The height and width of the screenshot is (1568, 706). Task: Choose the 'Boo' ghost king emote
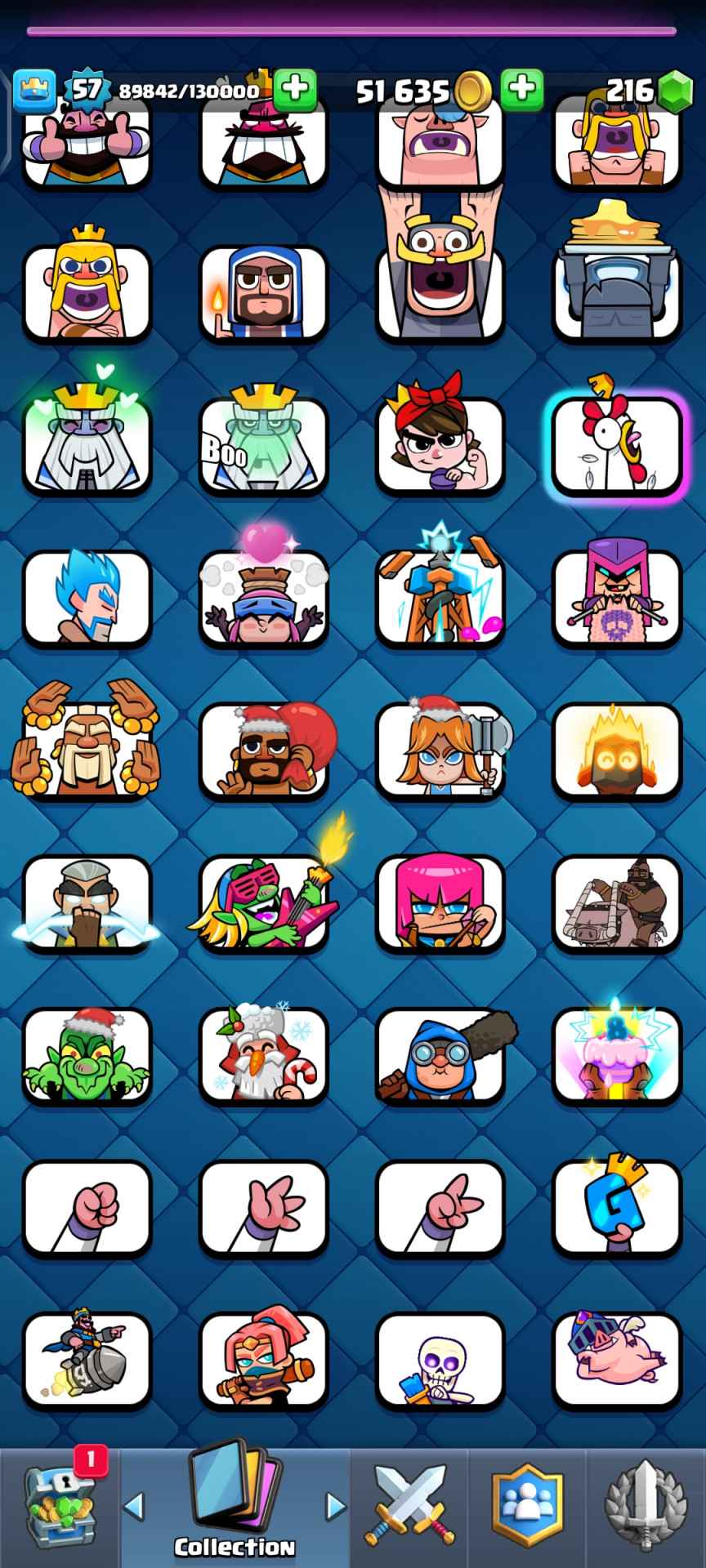point(264,446)
